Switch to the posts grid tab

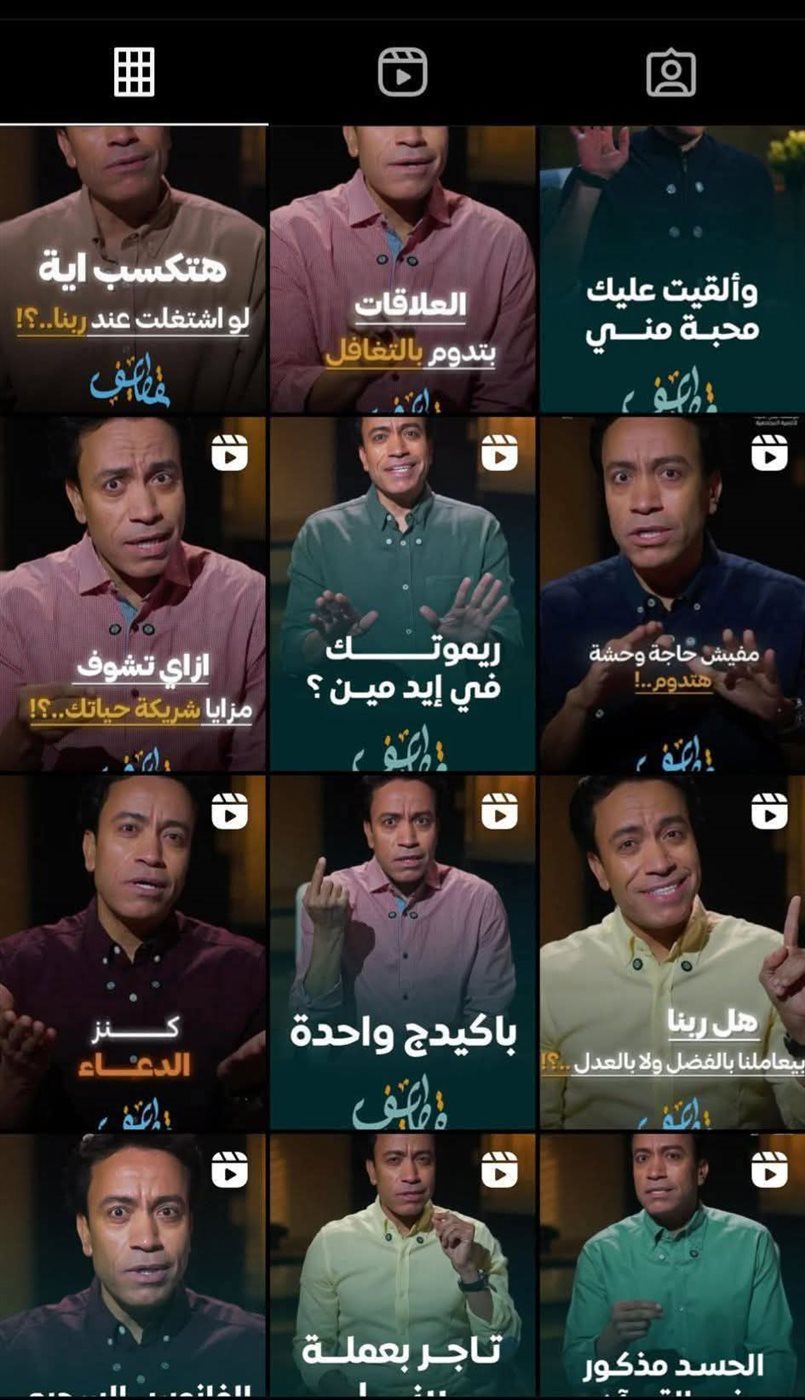click(x=134, y=72)
